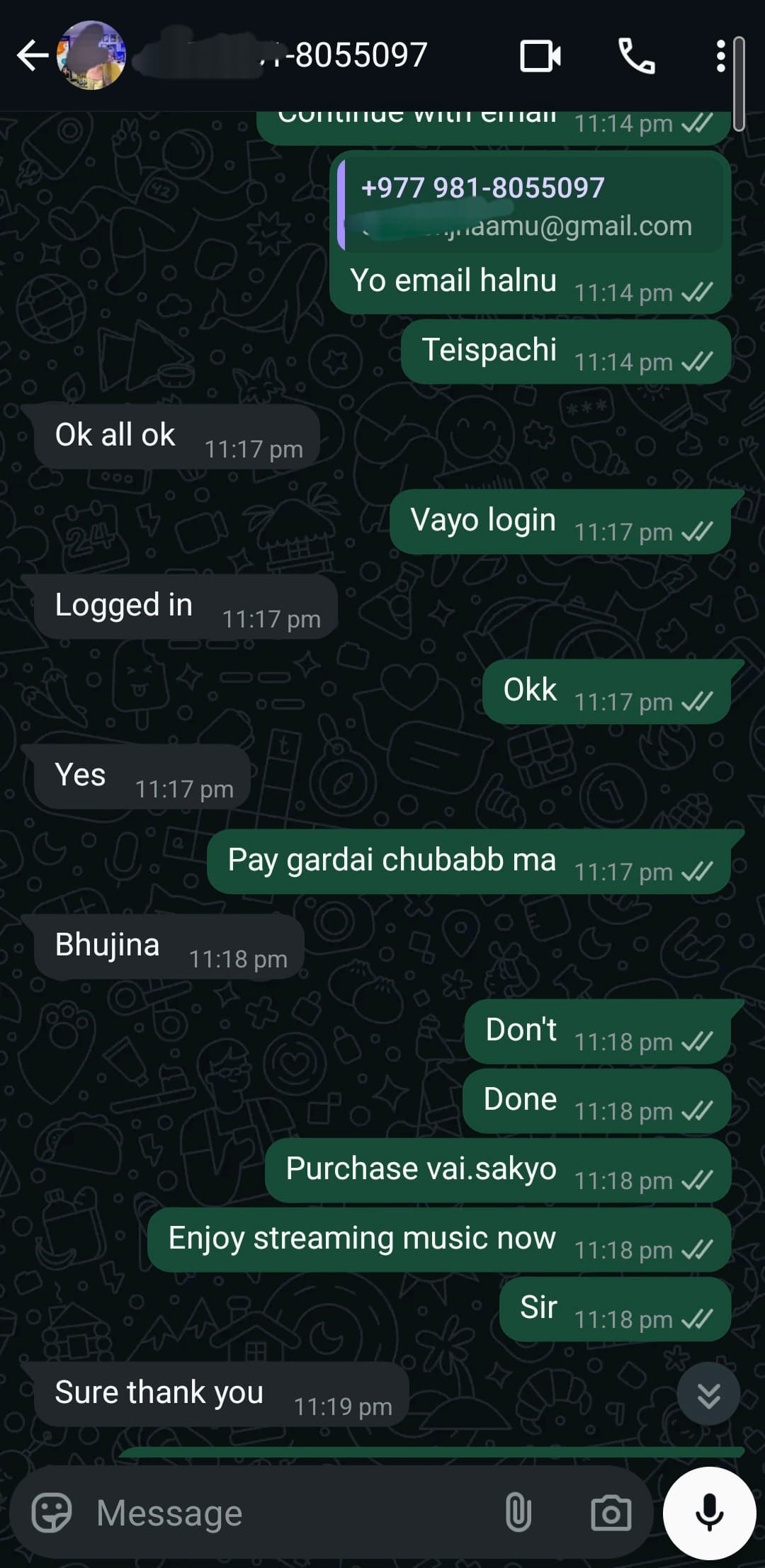Open the three-dot overflow menu
The height and width of the screenshot is (1568, 765).
tap(720, 55)
